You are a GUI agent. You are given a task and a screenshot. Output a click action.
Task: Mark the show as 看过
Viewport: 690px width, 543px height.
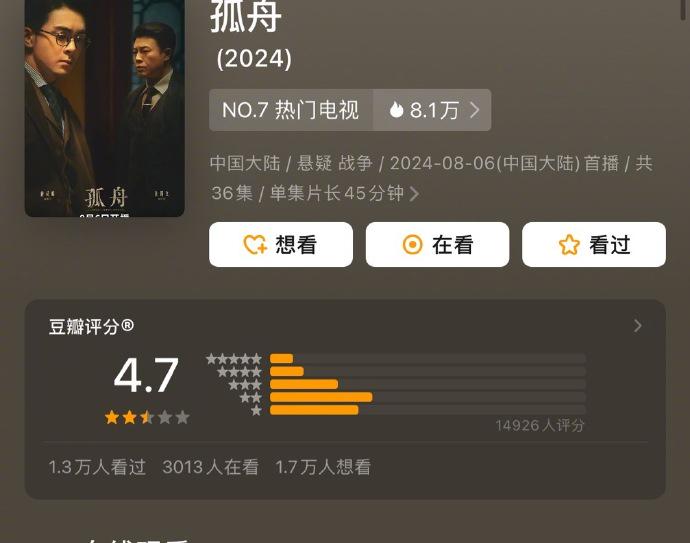tap(594, 245)
